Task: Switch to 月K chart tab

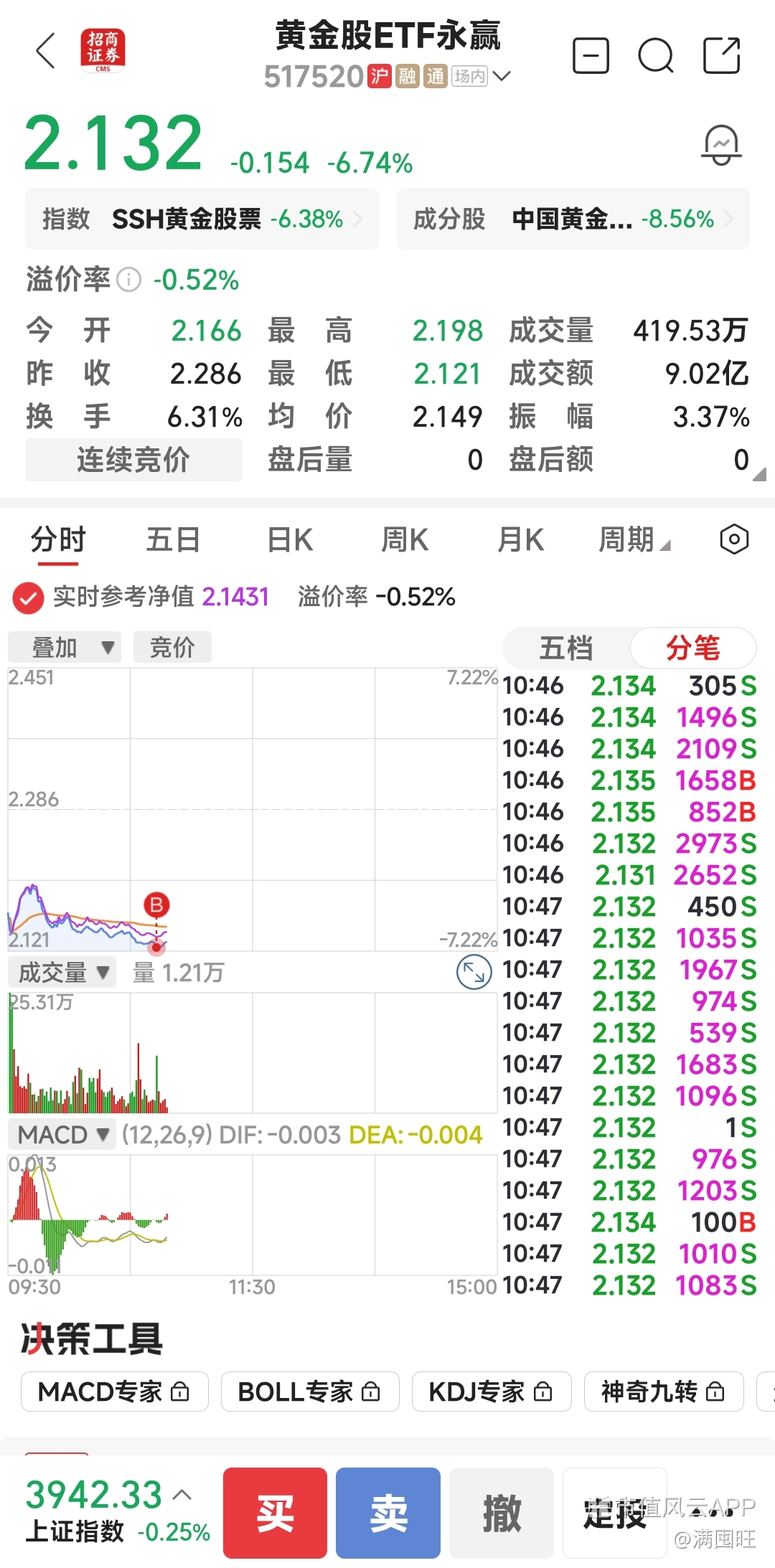Action: pos(520,539)
